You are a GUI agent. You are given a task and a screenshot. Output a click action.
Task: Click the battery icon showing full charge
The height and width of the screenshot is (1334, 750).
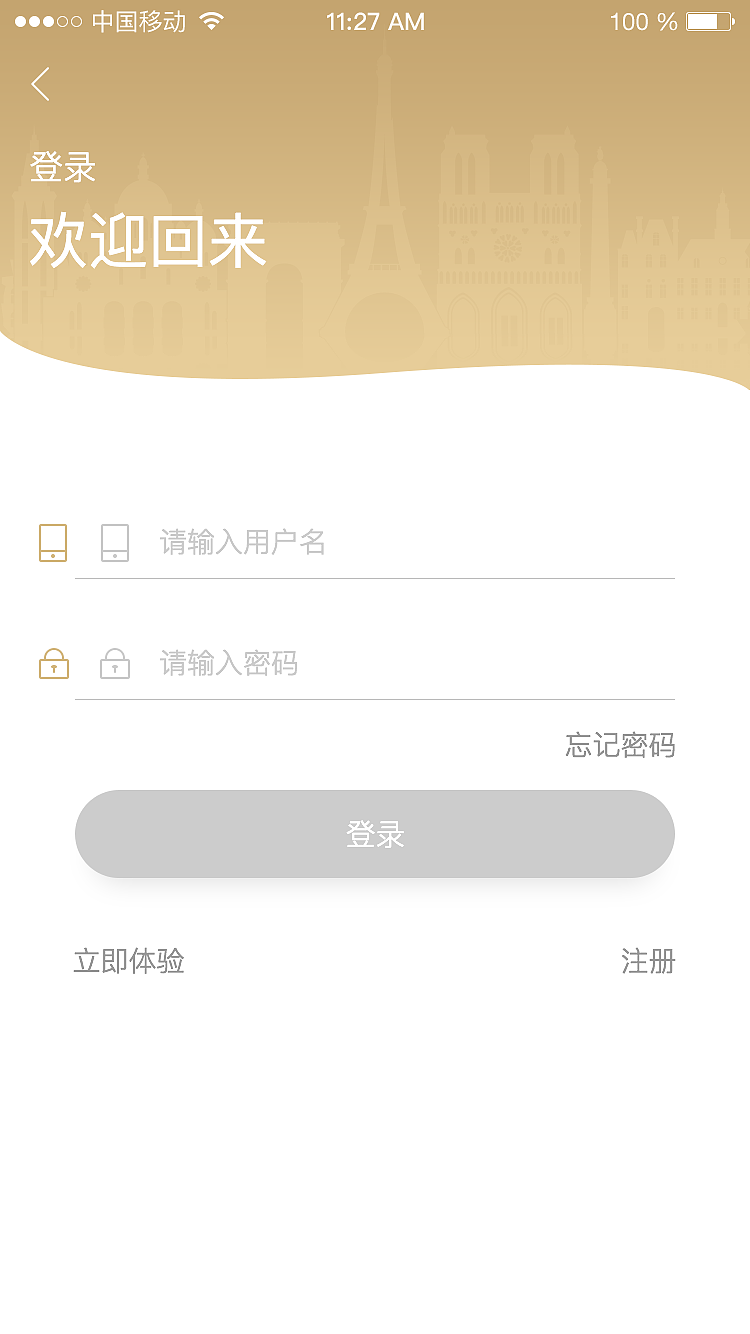[x=712, y=20]
